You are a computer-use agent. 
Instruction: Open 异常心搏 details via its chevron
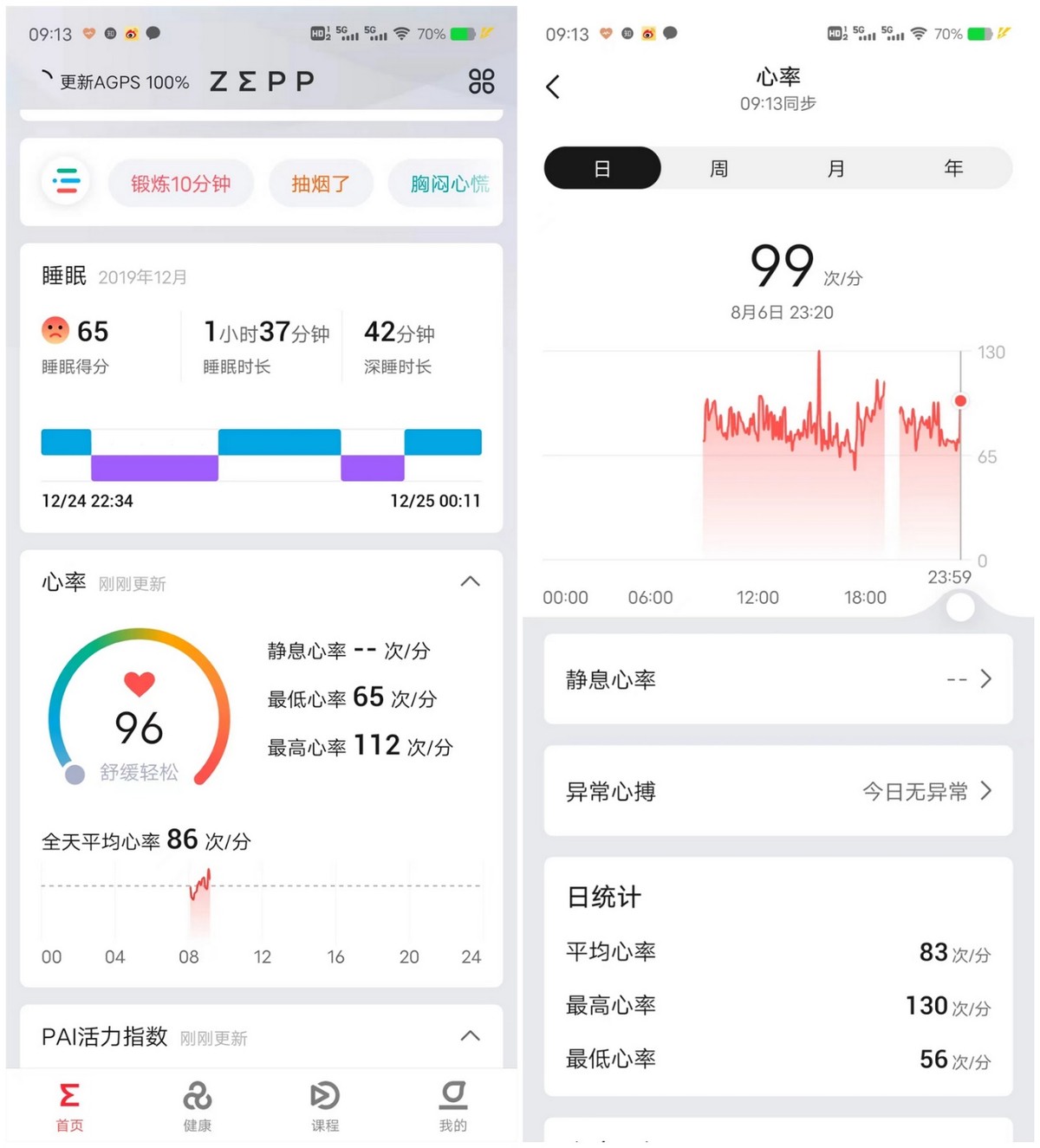(x=986, y=791)
